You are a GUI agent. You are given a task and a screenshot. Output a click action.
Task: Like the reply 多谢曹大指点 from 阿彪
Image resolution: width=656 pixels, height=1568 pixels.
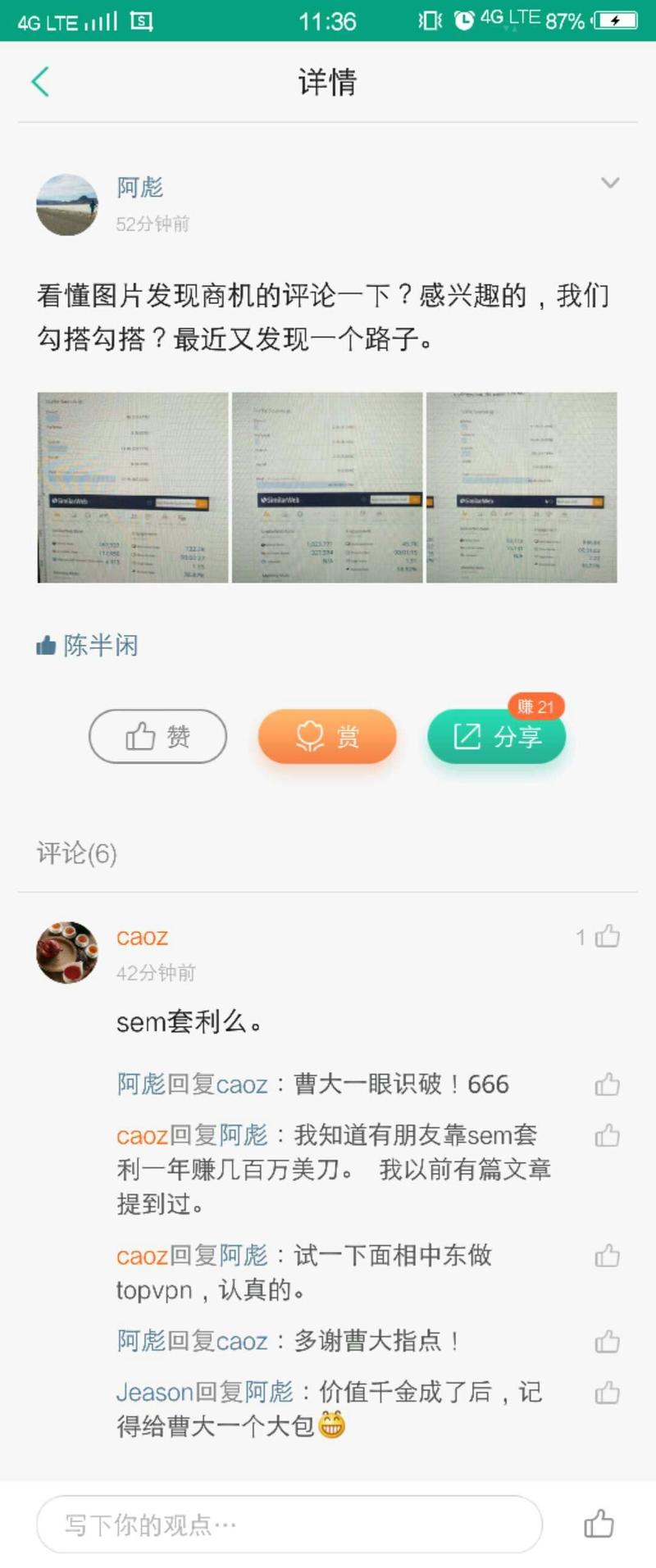tap(607, 1341)
